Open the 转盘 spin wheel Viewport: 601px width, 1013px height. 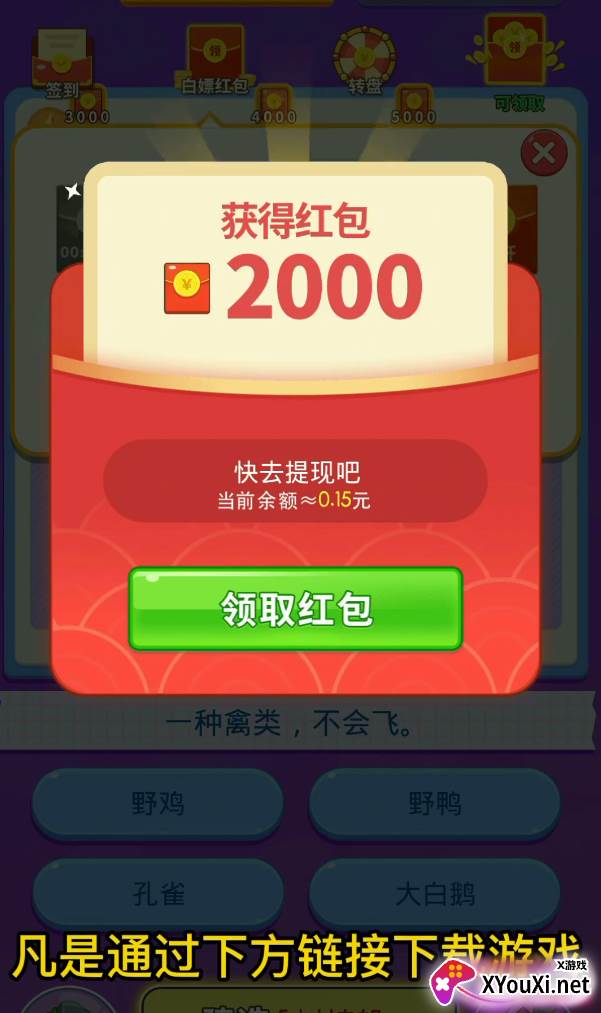pyautogui.click(x=364, y=61)
